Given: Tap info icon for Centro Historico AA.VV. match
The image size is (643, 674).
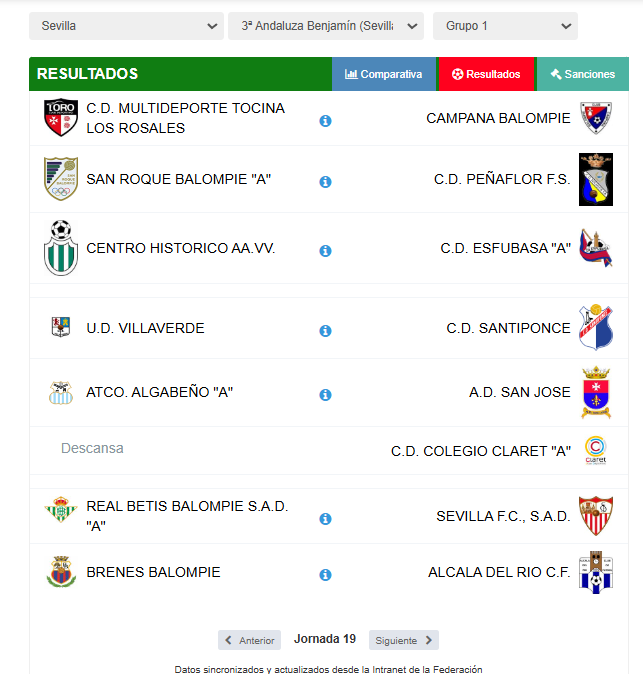Looking at the screenshot, I should [325, 251].
